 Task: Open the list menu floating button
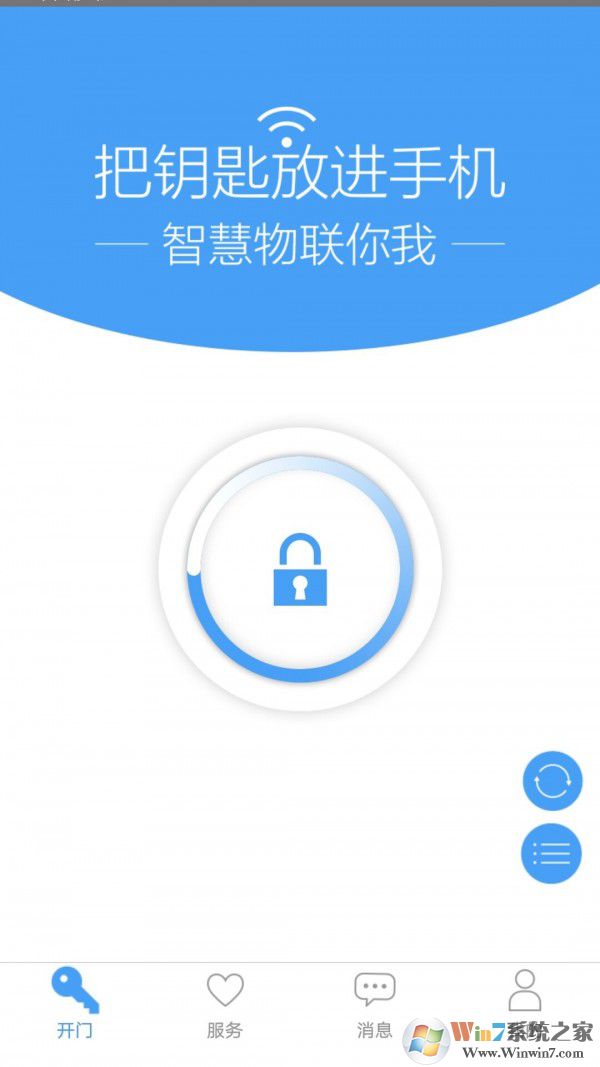click(552, 854)
